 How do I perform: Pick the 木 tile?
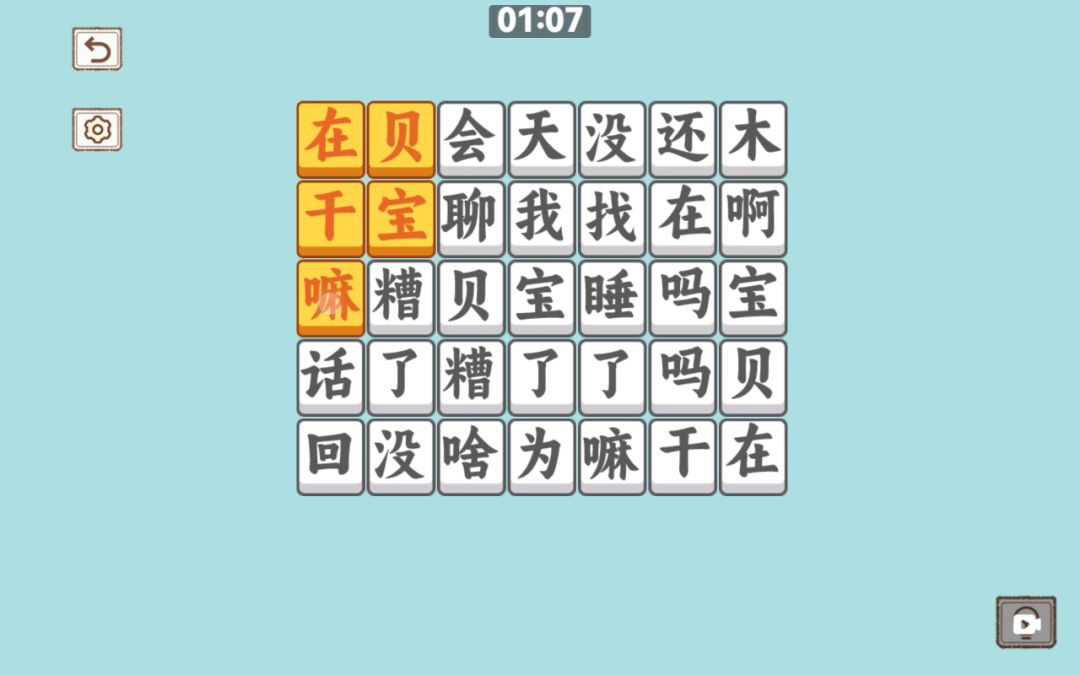coord(753,138)
